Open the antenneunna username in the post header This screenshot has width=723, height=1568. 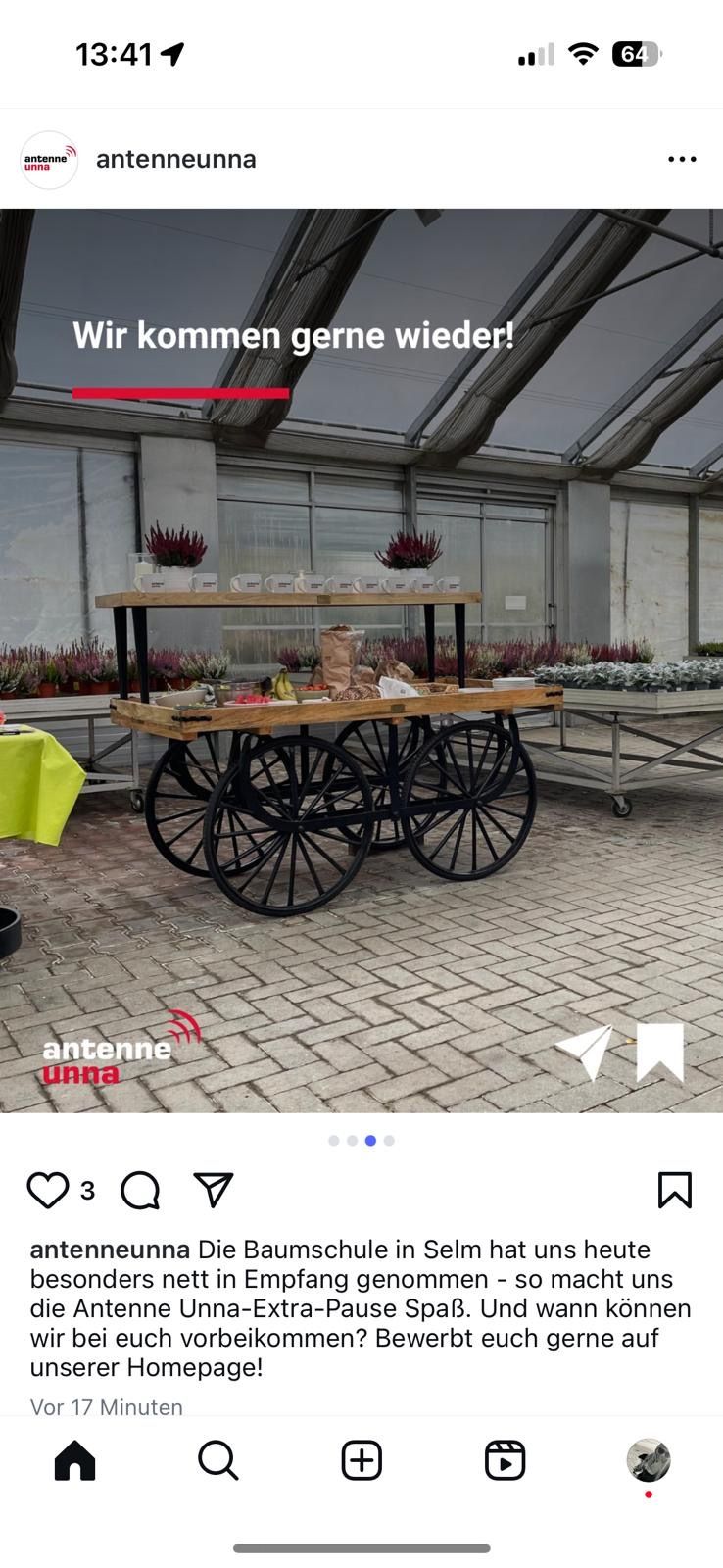(176, 159)
